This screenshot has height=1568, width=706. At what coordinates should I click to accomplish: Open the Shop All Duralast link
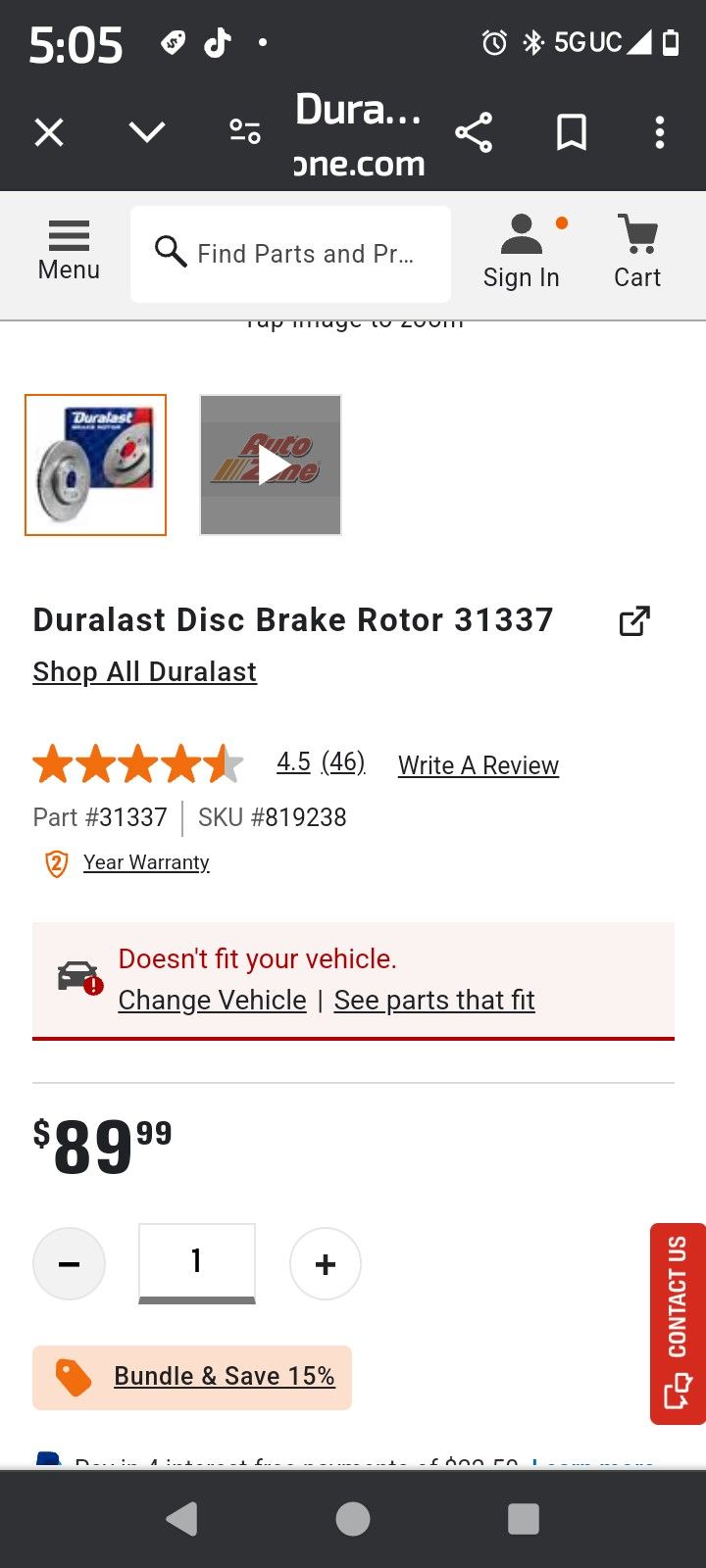(145, 672)
